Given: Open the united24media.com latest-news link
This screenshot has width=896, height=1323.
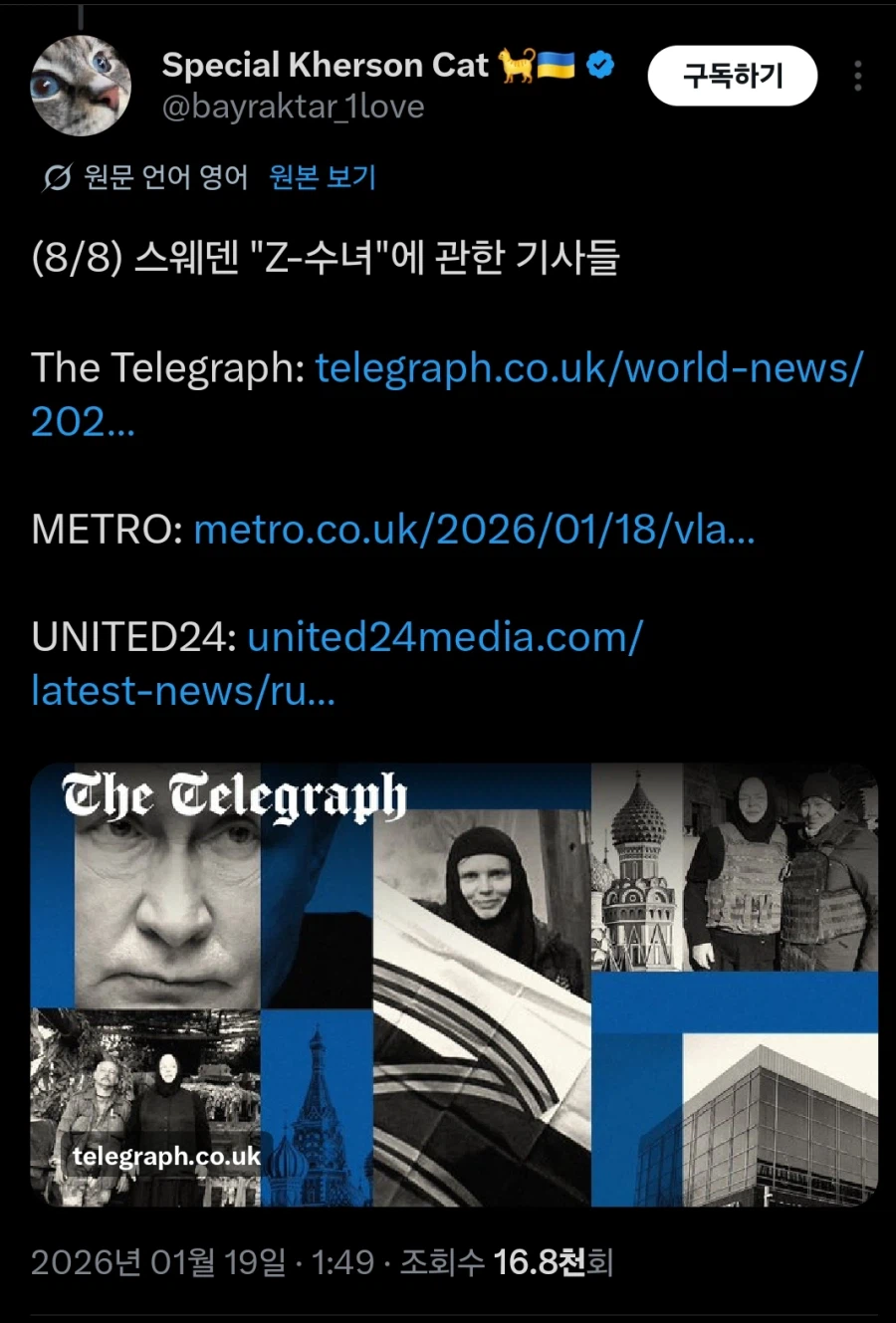Looking at the screenshot, I should (x=445, y=637).
